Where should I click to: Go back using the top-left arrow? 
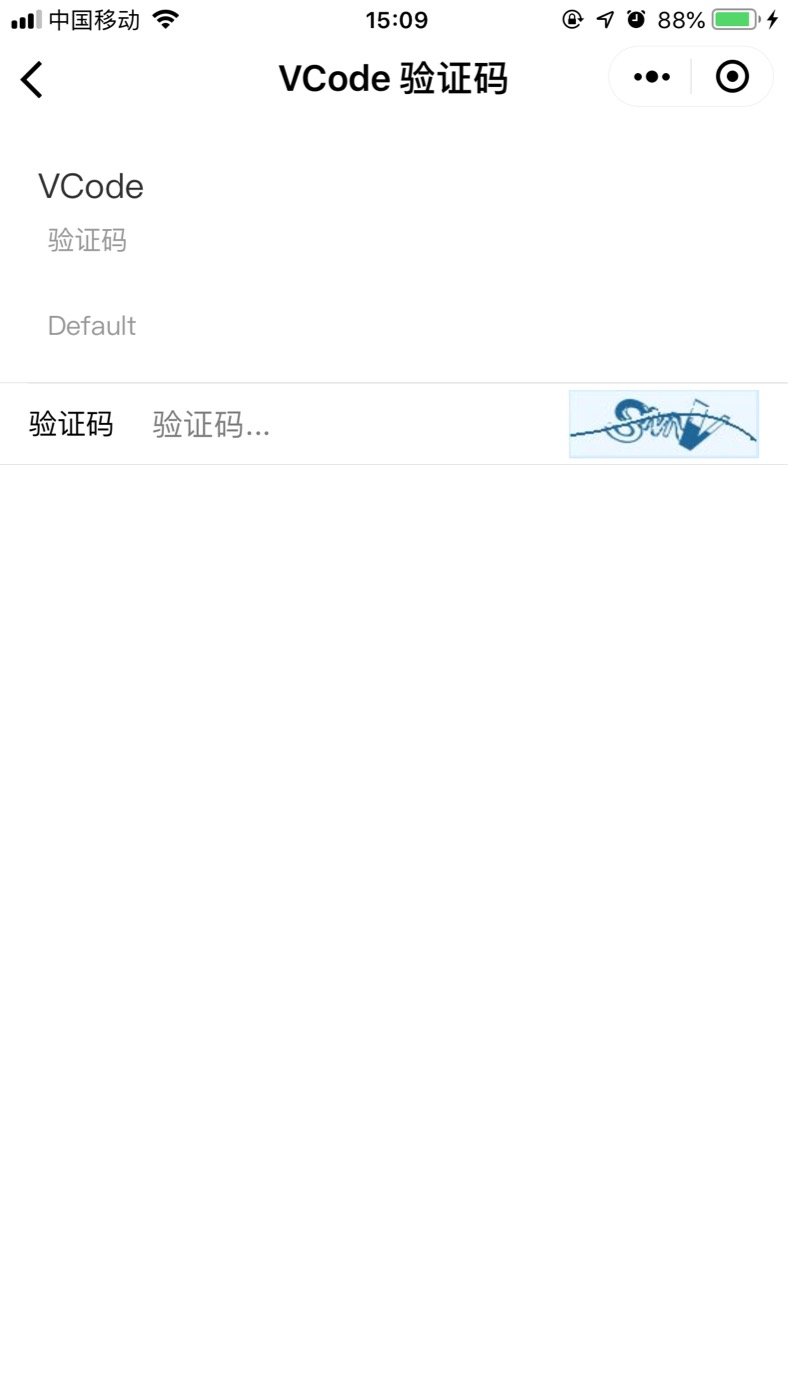(x=32, y=79)
